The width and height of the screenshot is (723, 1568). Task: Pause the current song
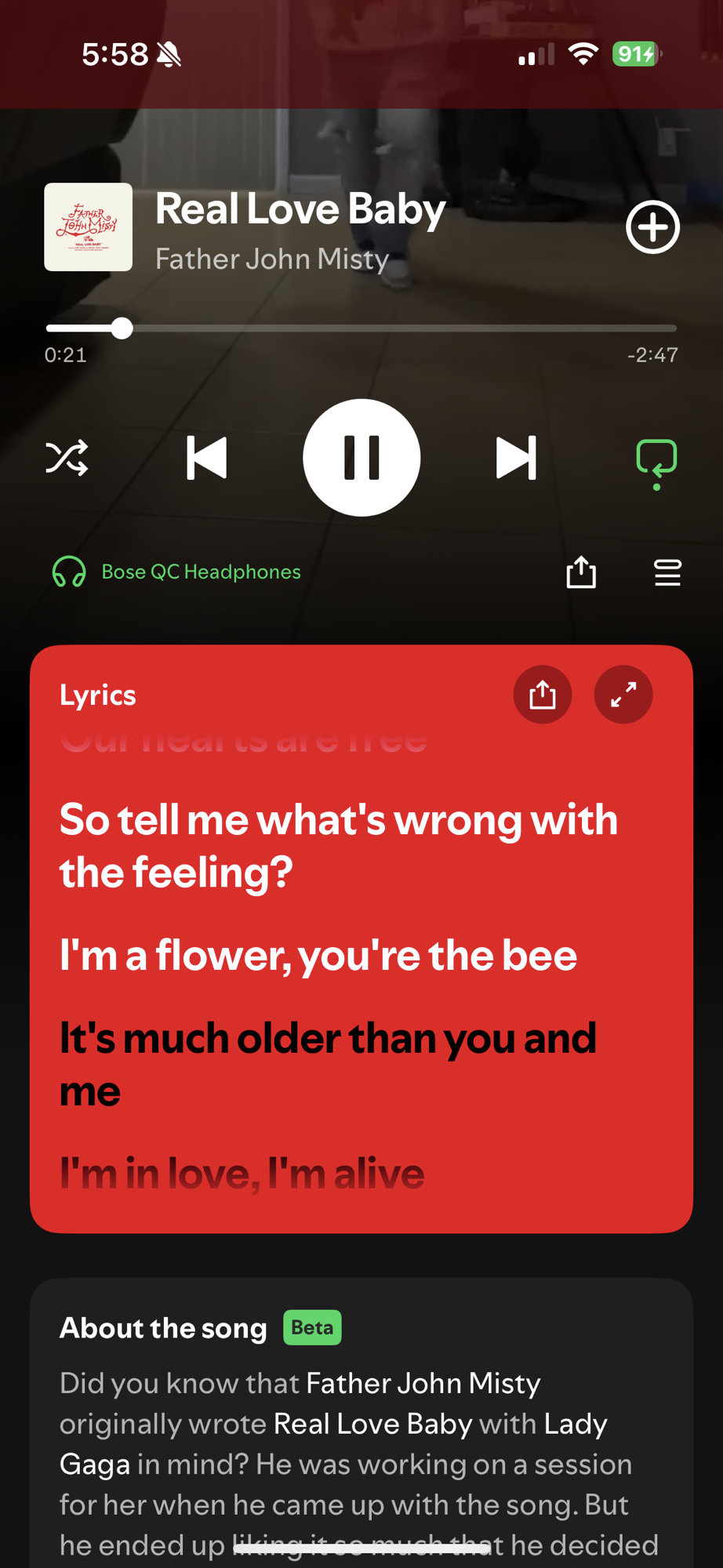361,458
